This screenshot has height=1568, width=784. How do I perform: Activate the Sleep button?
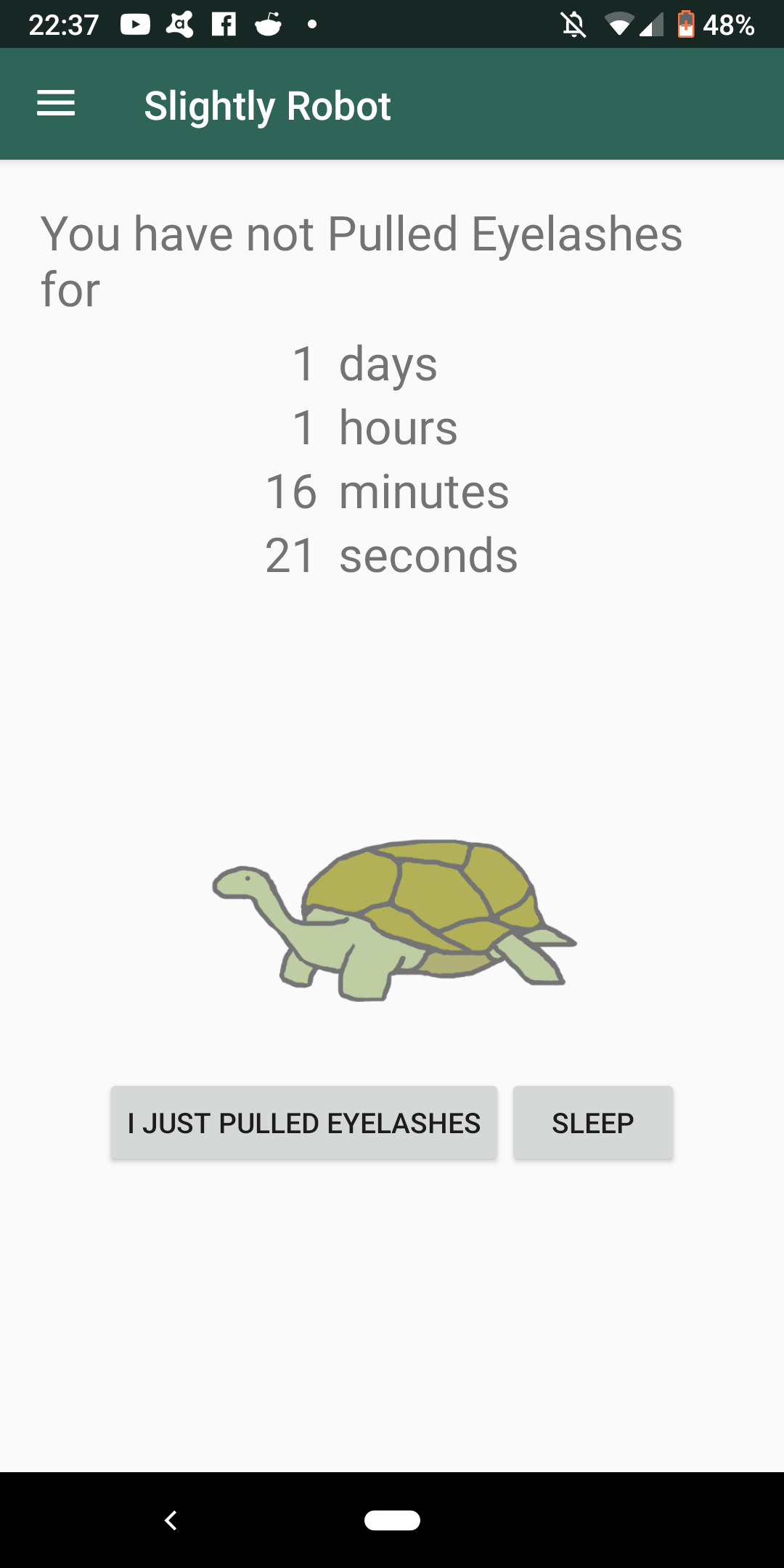click(592, 1122)
